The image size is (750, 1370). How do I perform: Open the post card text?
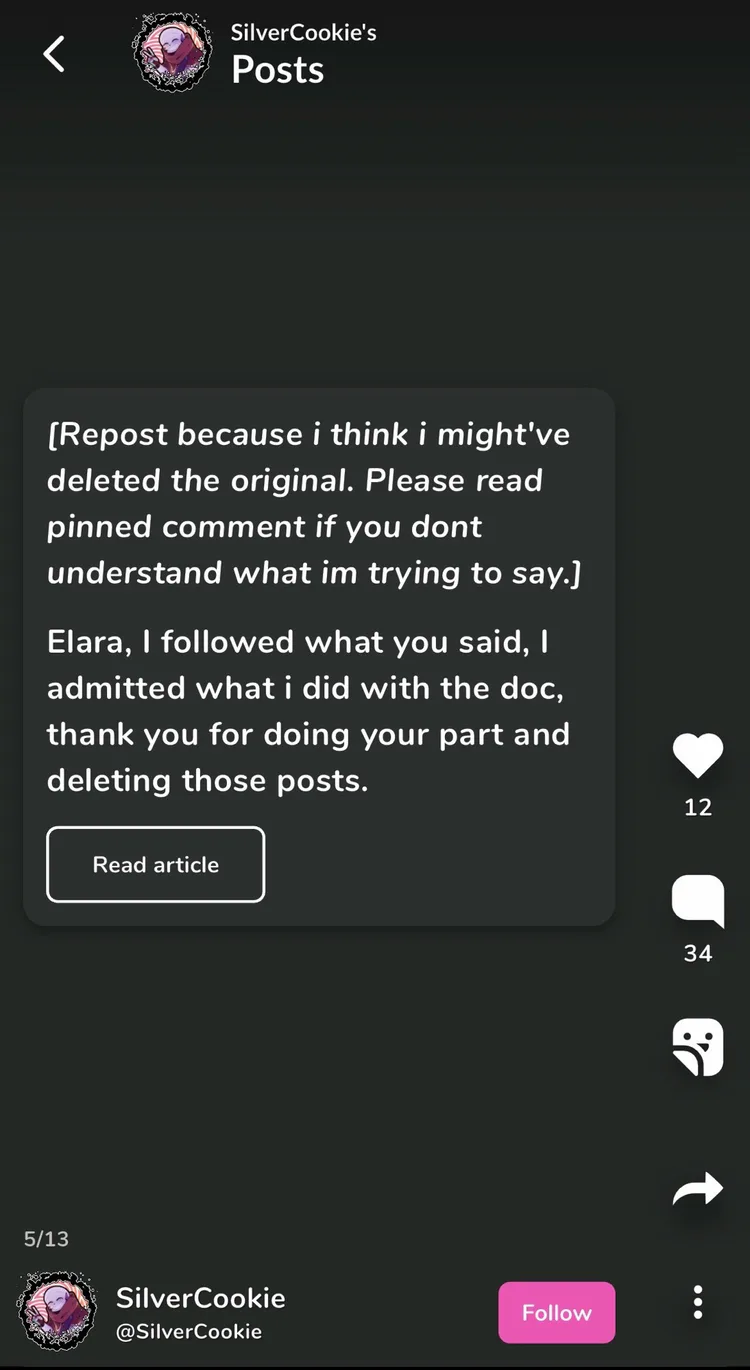tap(310, 607)
